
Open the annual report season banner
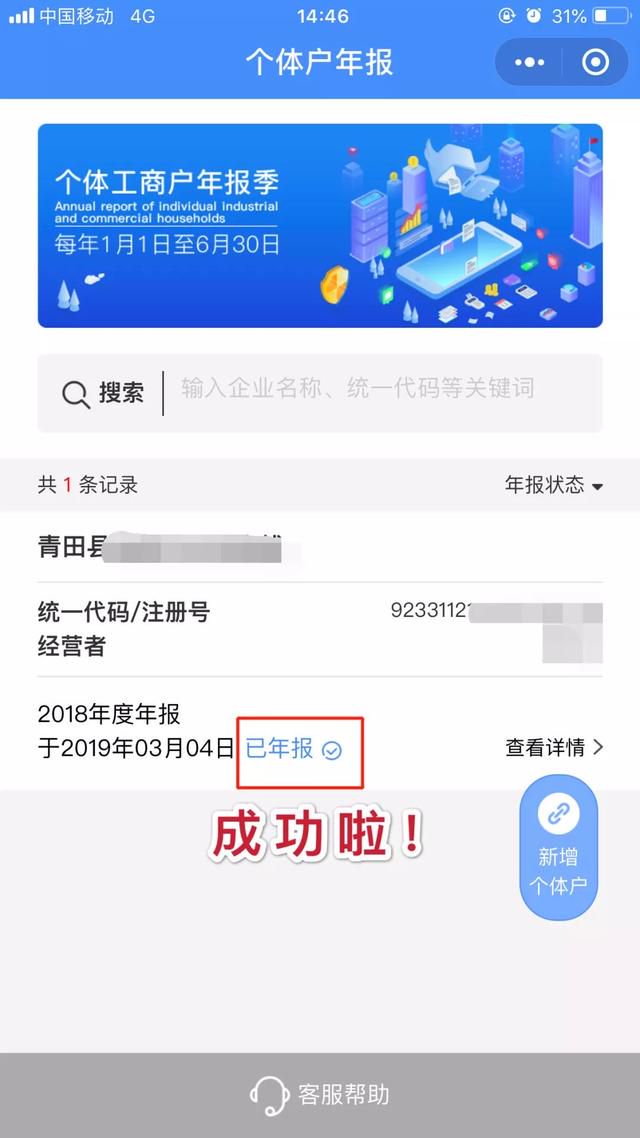coord(320,226)
